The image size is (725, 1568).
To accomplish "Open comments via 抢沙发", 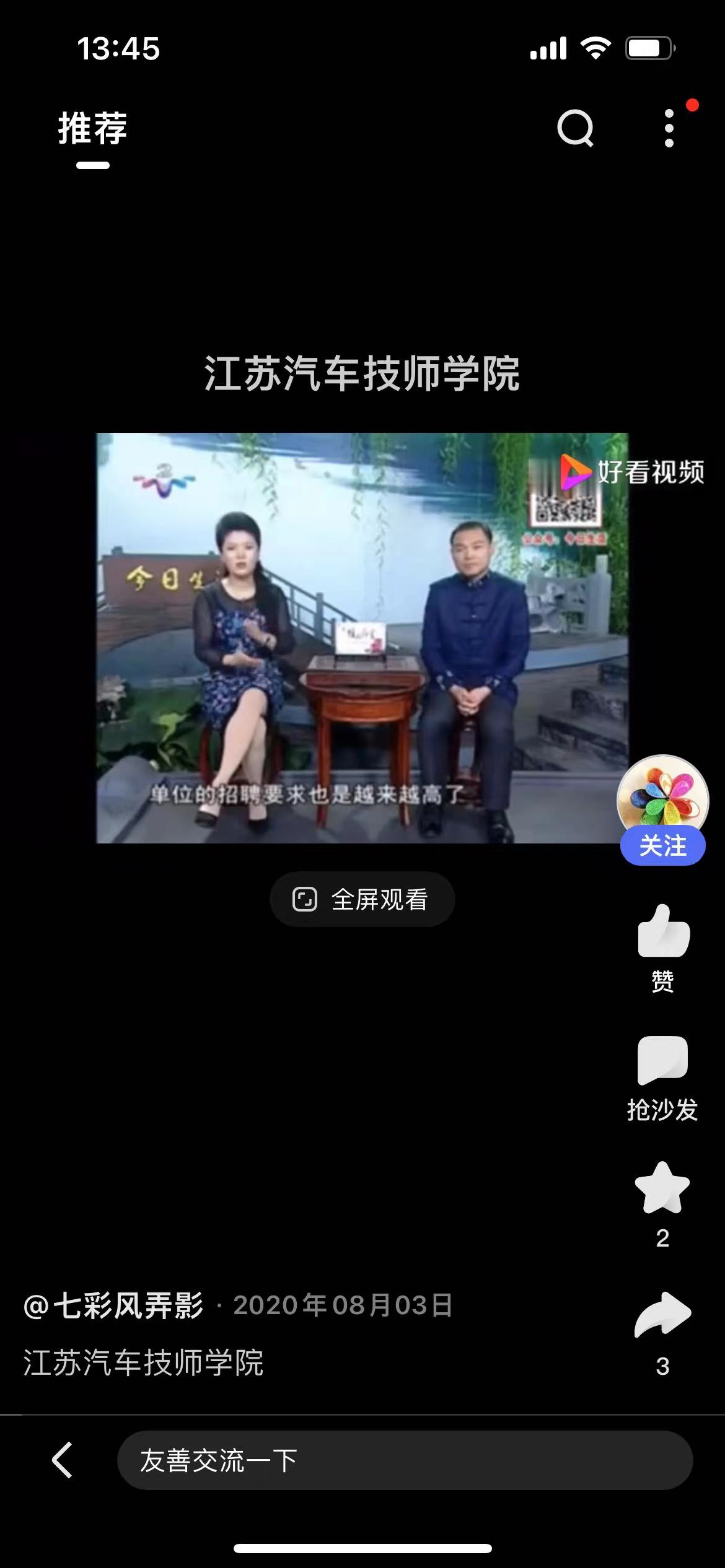I will pos(662,1061).
